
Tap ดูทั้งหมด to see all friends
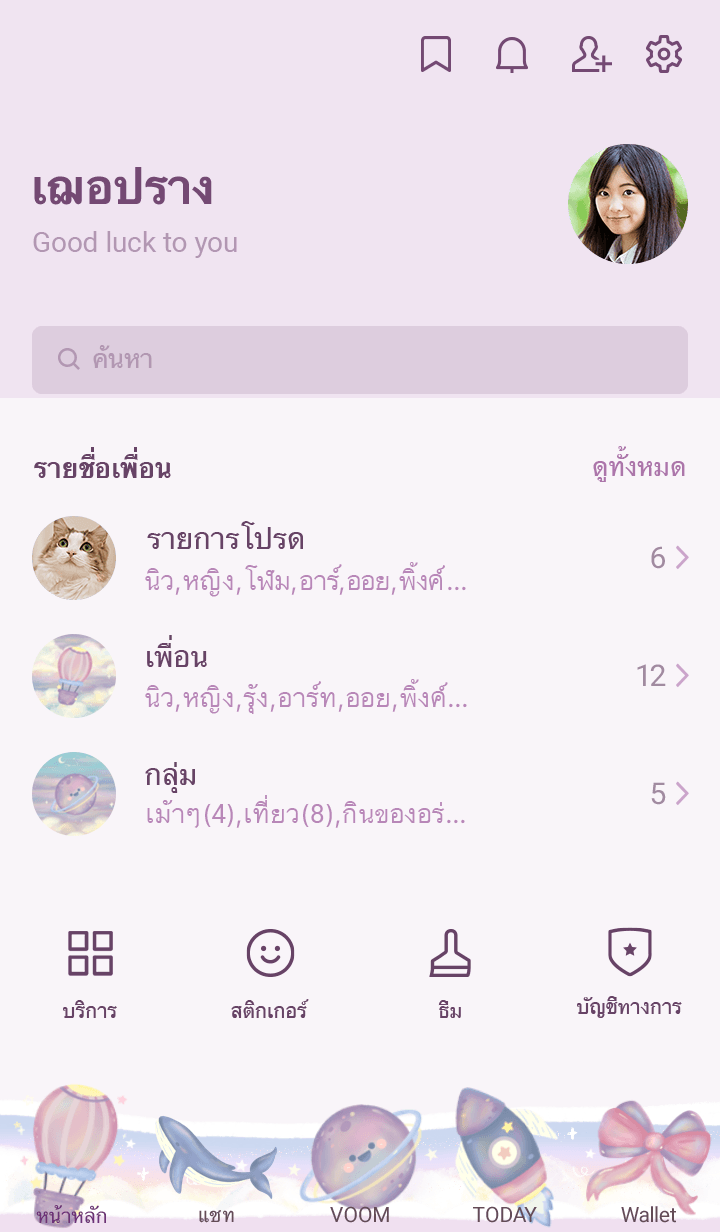tap(638, 468)
